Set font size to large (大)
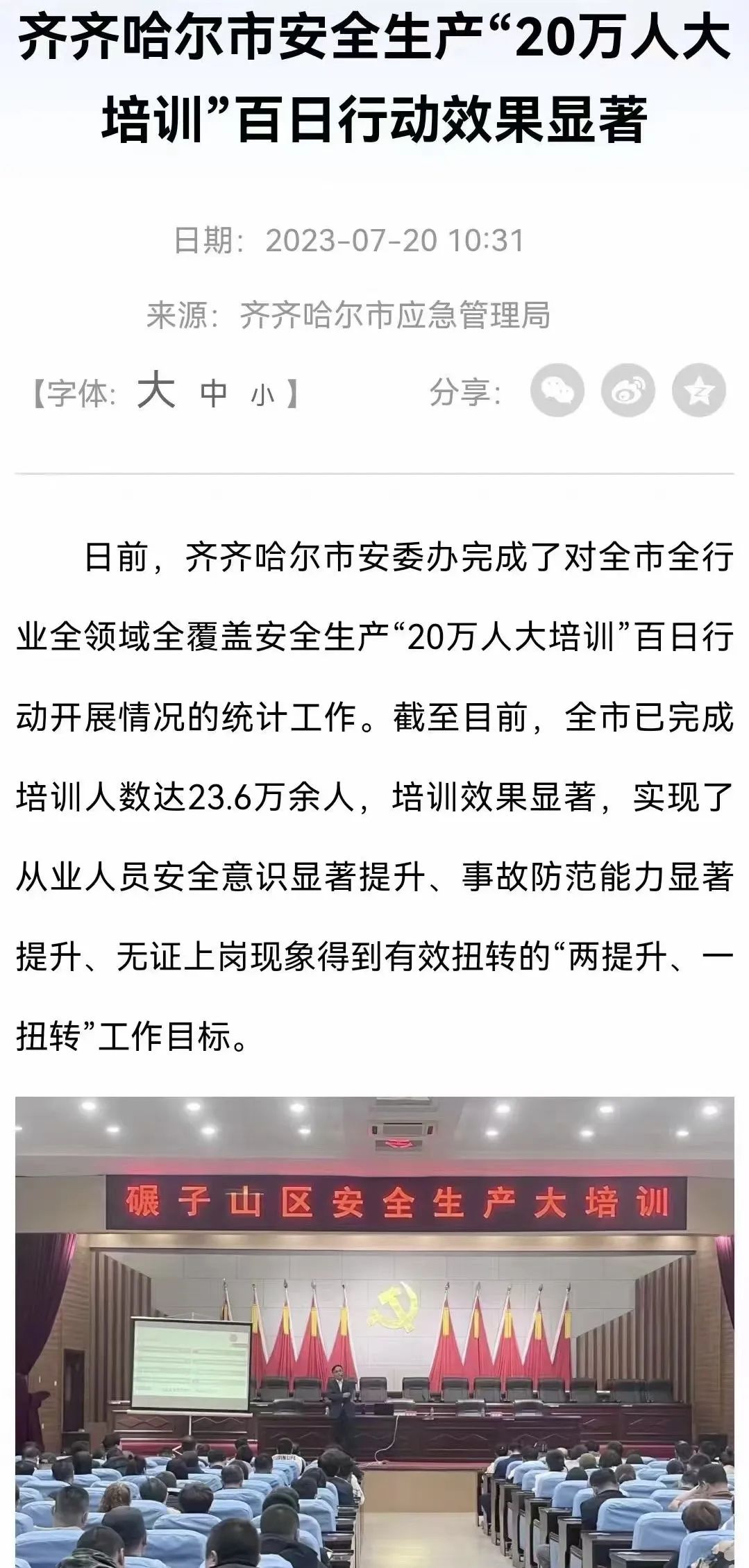 tap(155, 391)
